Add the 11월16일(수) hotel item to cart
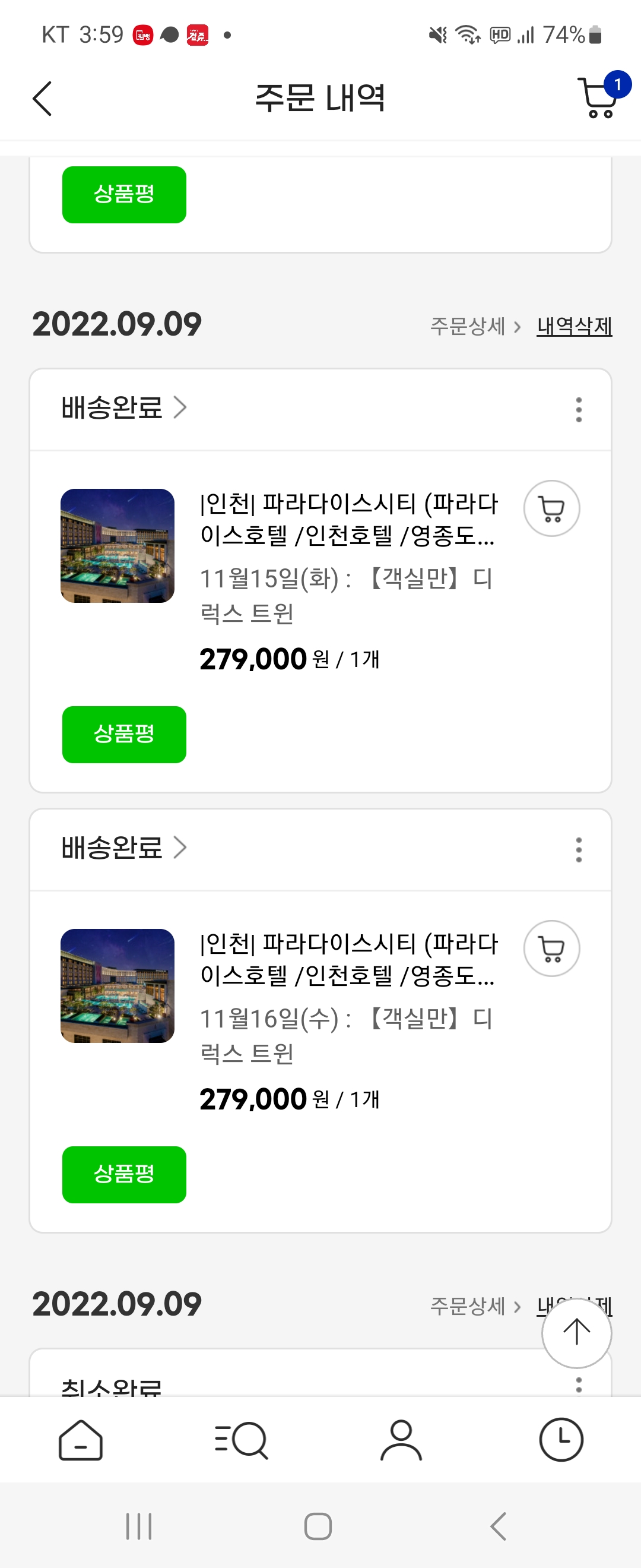Image resolution: width=641 pixels, height=1568 pixels. click(551, 949)
